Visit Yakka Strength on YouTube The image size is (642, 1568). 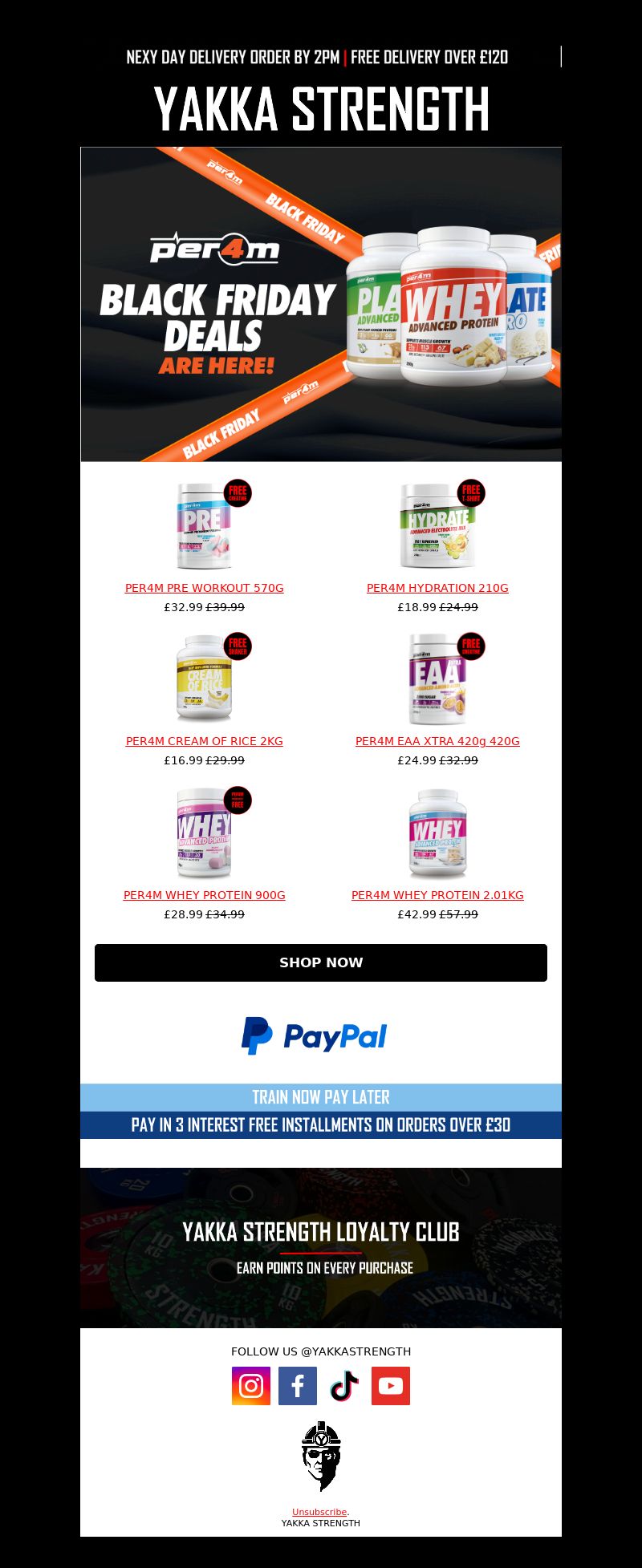click(x=391, y=1386)
